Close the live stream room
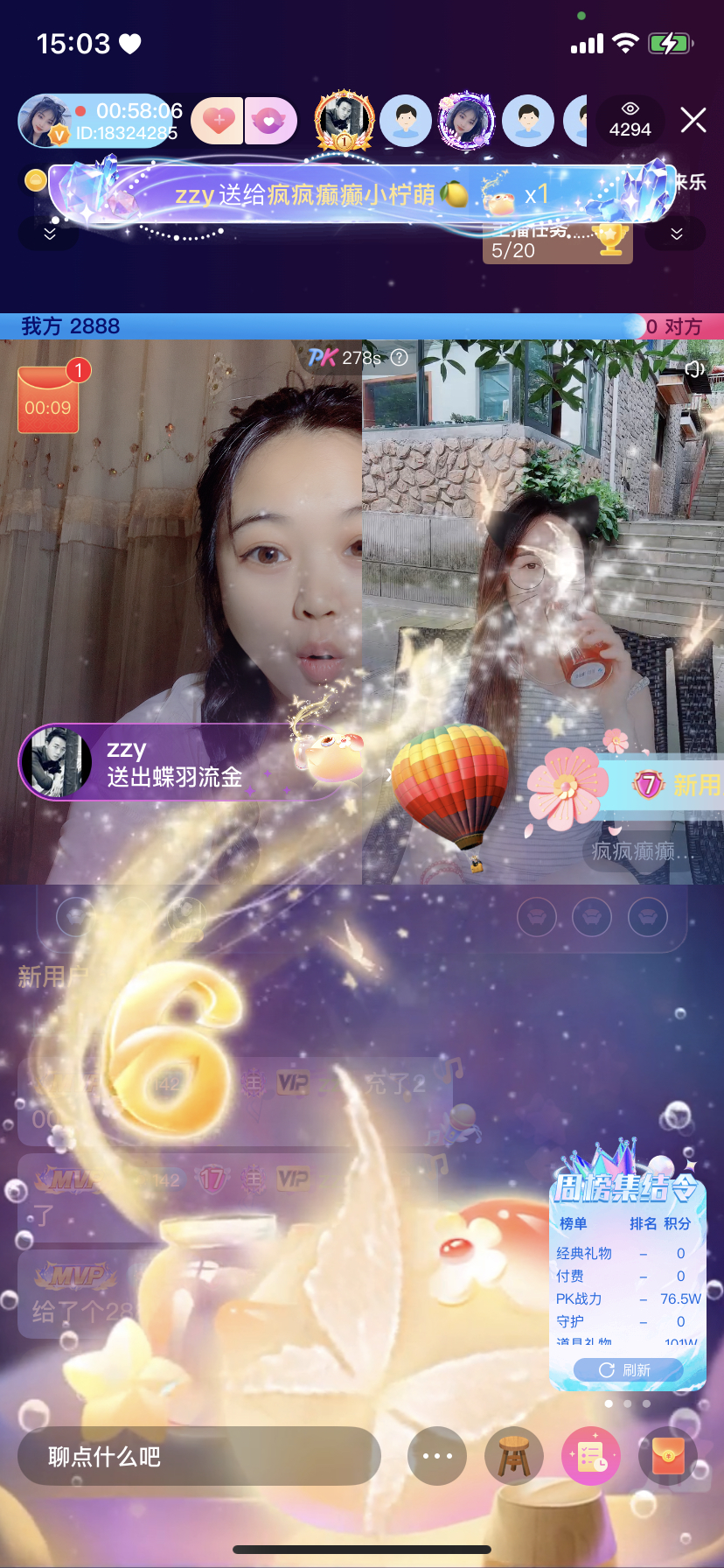This screenshot has width=724, height=1568. click(693, 121)
